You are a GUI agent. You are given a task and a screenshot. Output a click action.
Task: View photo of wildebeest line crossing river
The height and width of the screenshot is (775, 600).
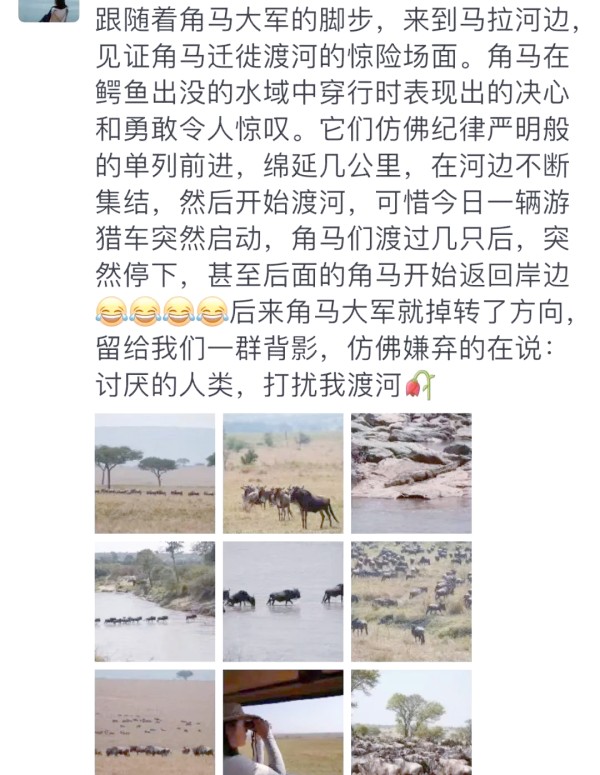point(155,601)
